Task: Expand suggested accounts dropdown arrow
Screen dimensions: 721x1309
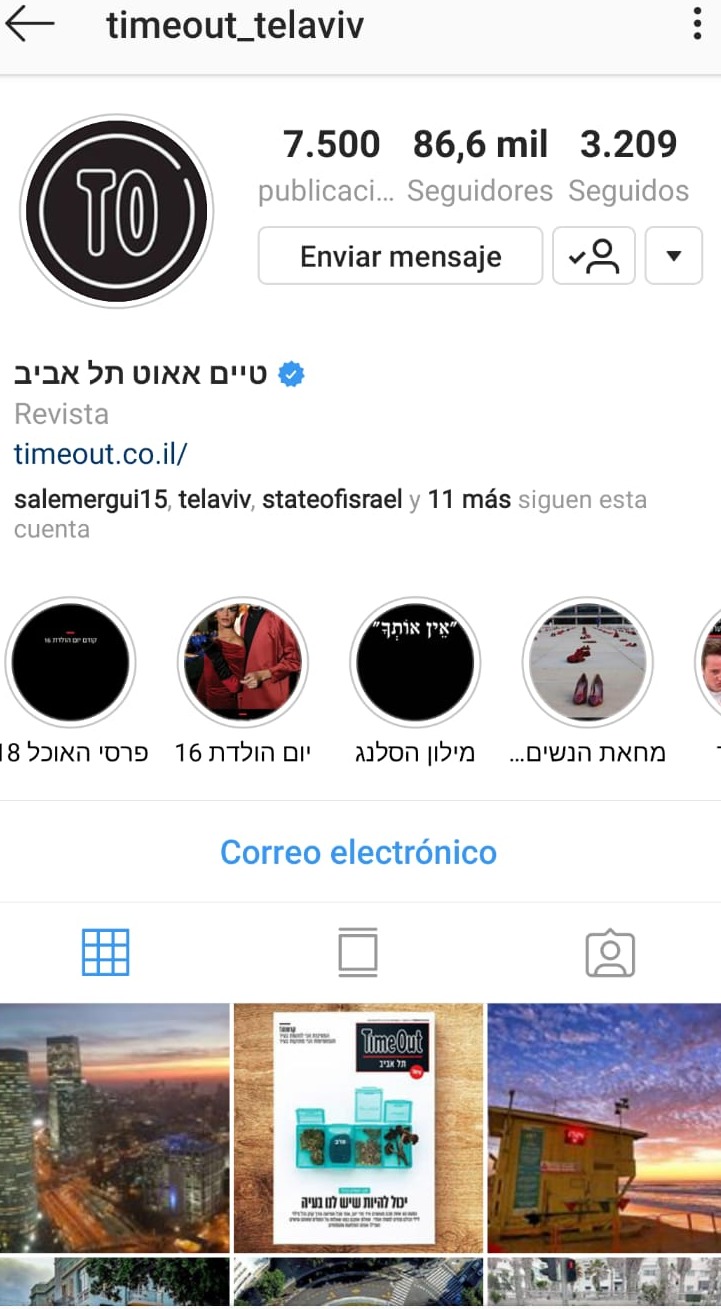Action: coord(674,256)
